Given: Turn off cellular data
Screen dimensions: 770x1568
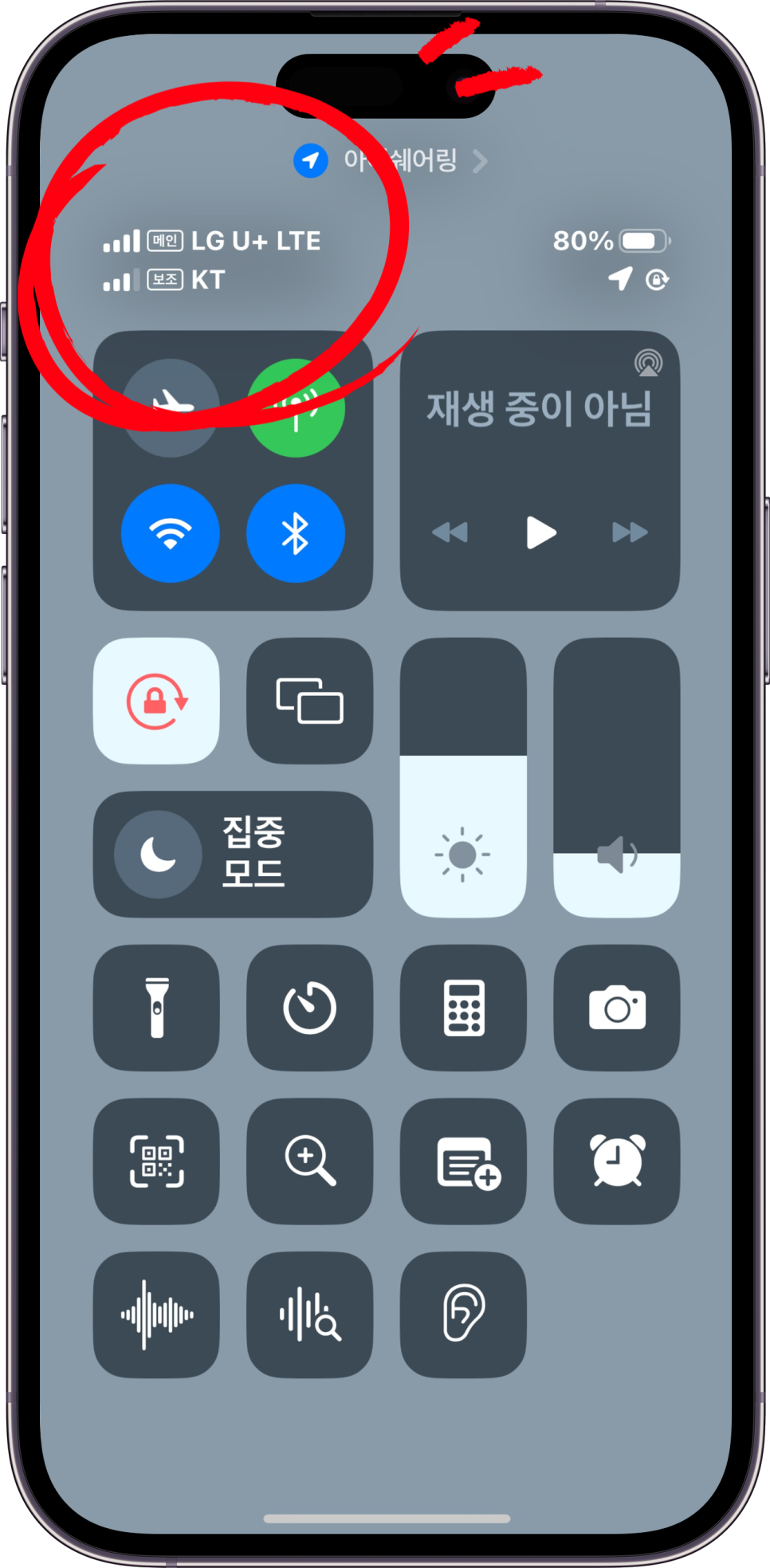Looking at the screenshot, I should (296, 407).
